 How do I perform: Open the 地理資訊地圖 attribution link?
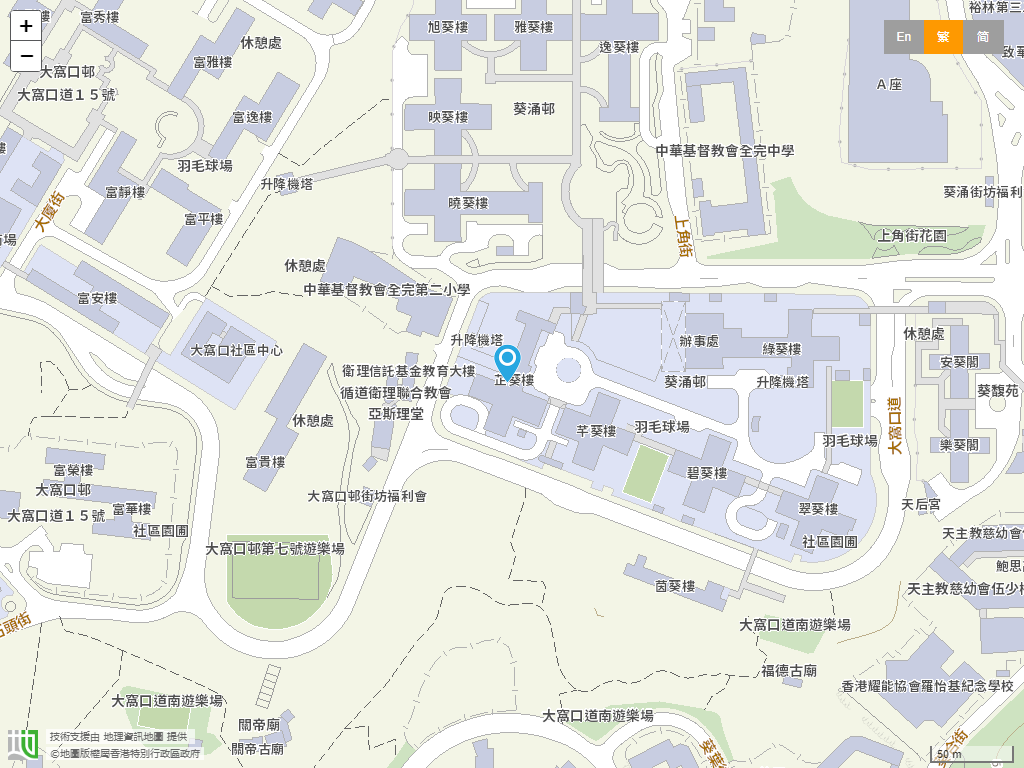[133, 736]
